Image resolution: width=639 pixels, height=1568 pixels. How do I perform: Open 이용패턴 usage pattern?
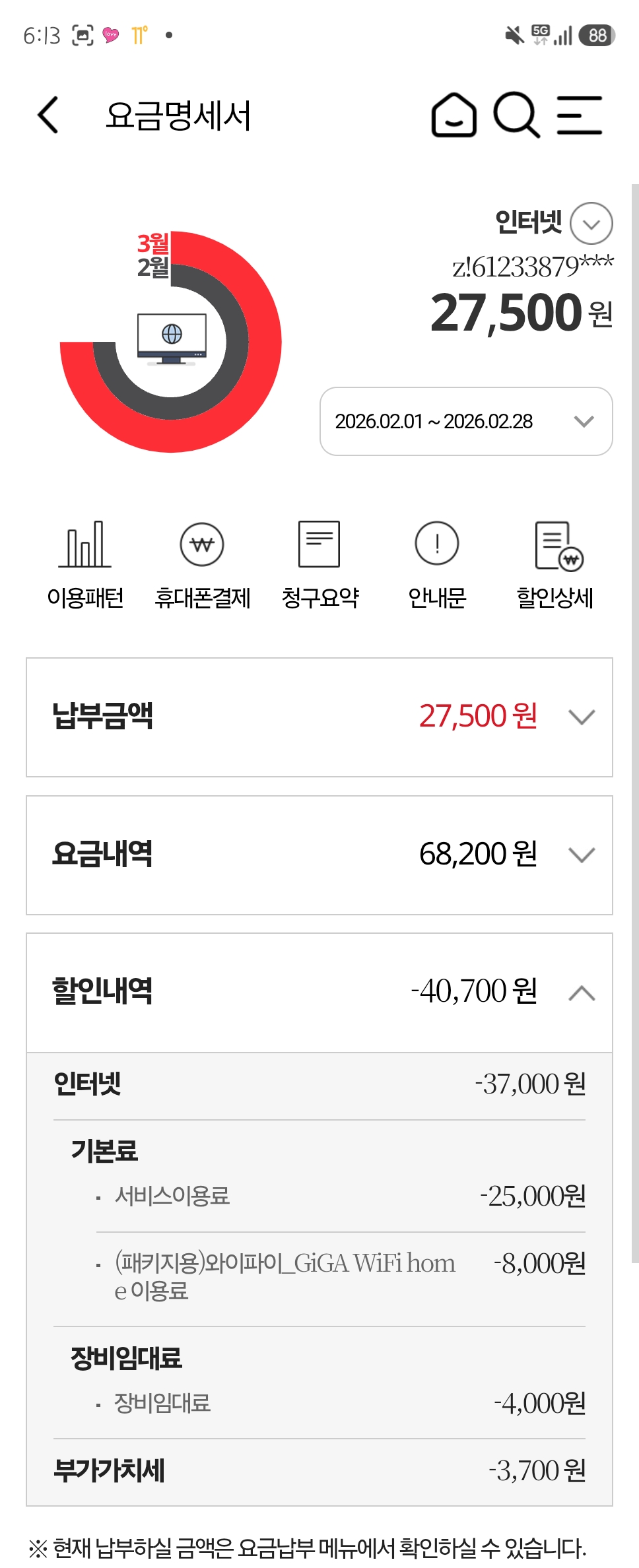85,565
